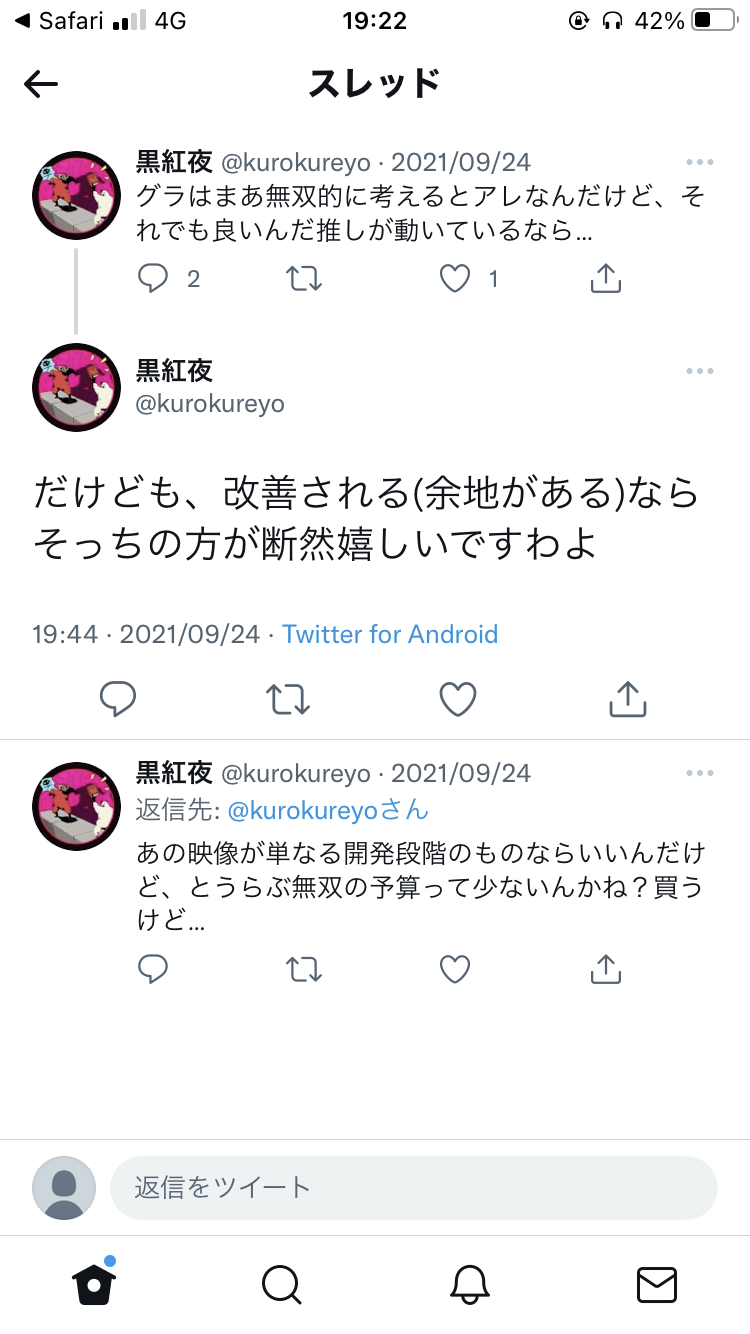This screenshot has height=1334, width=750.
Task: Open the overflow menu on the main tweet
Action: point(700,371)
